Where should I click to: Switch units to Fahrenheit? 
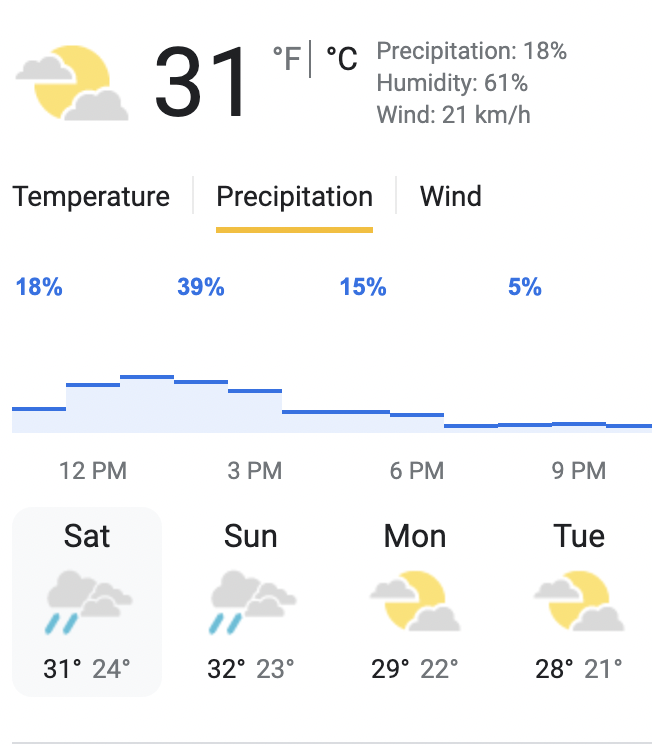[286, 59]
